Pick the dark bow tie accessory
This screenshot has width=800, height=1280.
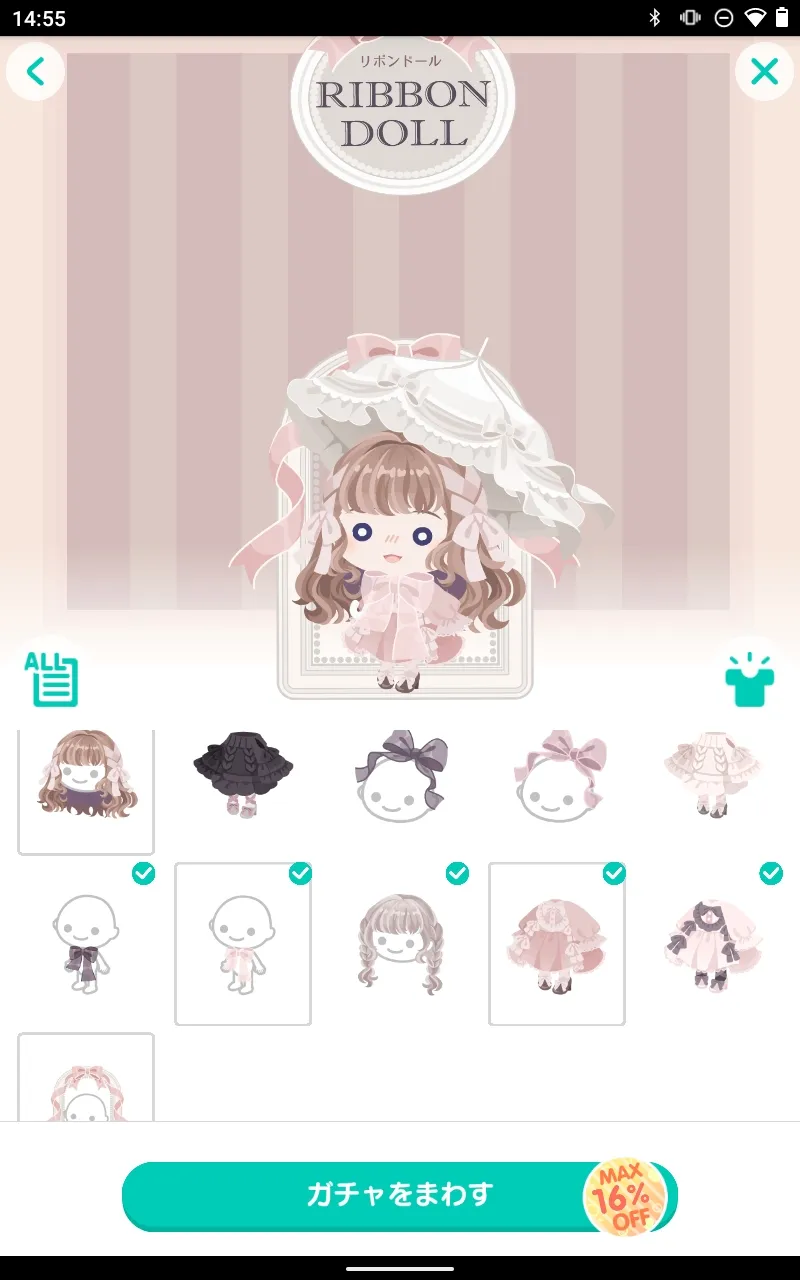(86, 943)
